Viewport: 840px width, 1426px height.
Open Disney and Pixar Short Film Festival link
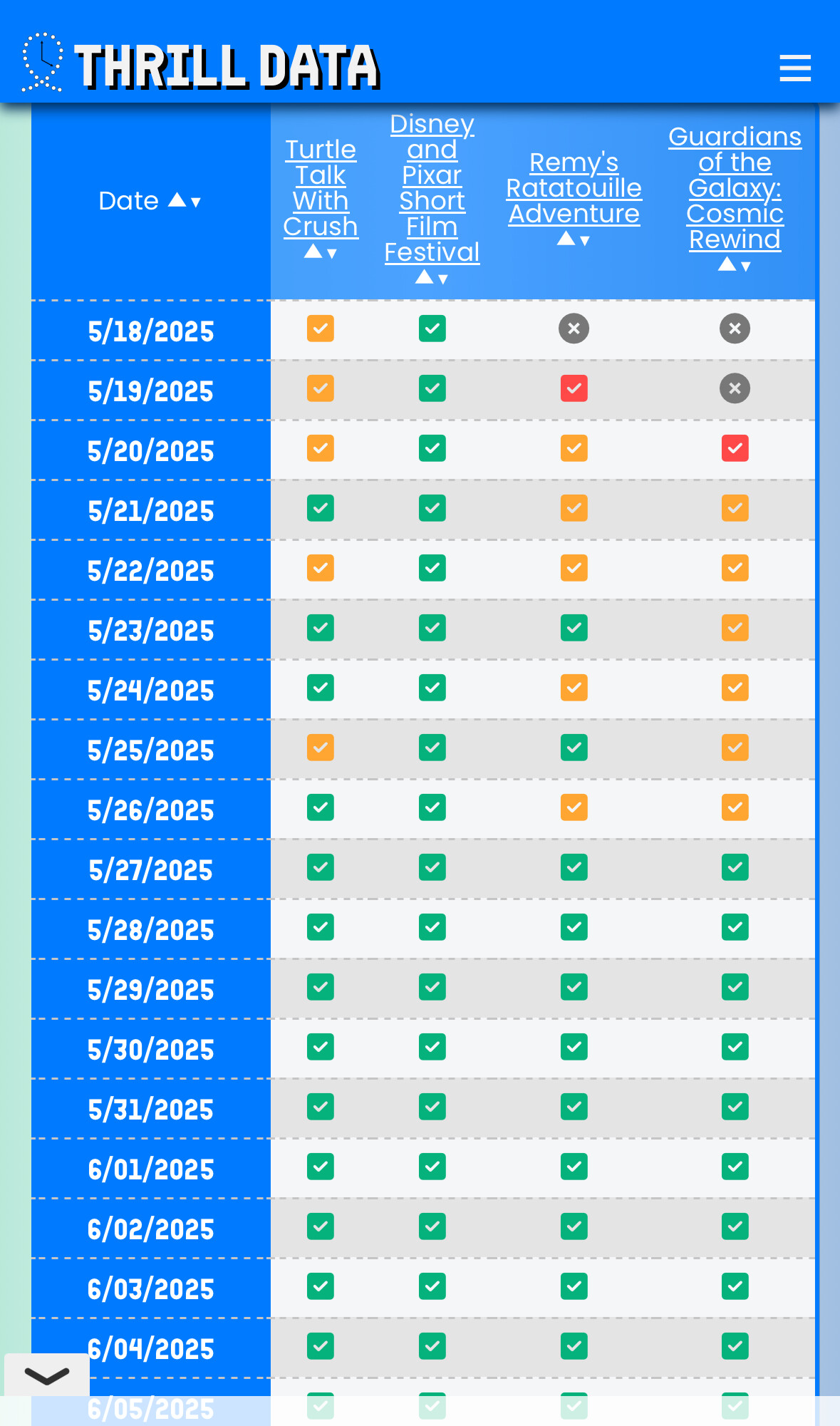point(432,188)
